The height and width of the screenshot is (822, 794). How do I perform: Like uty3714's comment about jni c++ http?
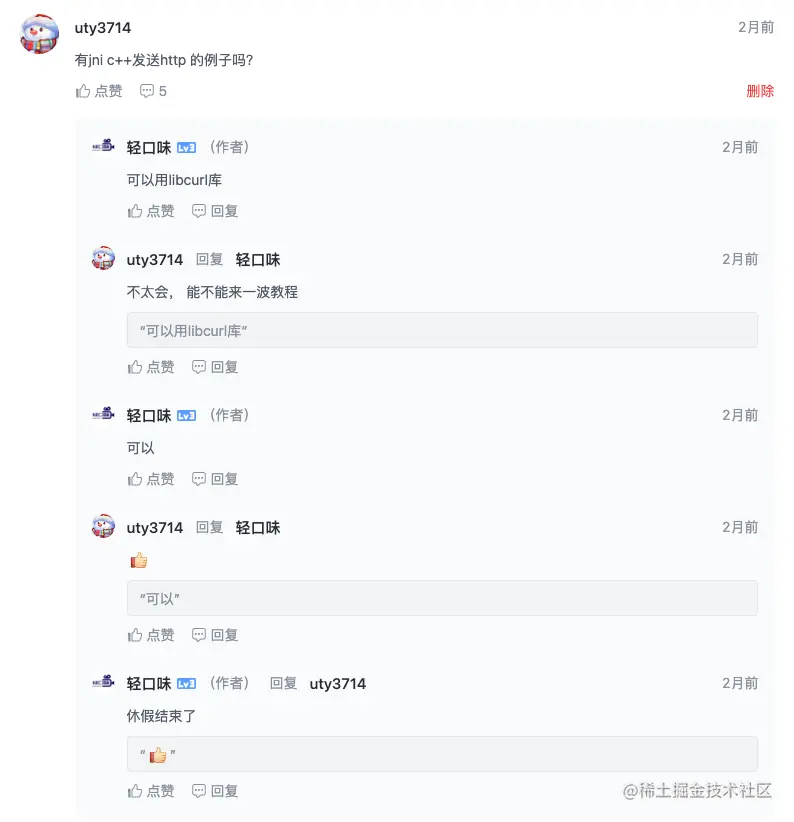[x=99, y=91]
